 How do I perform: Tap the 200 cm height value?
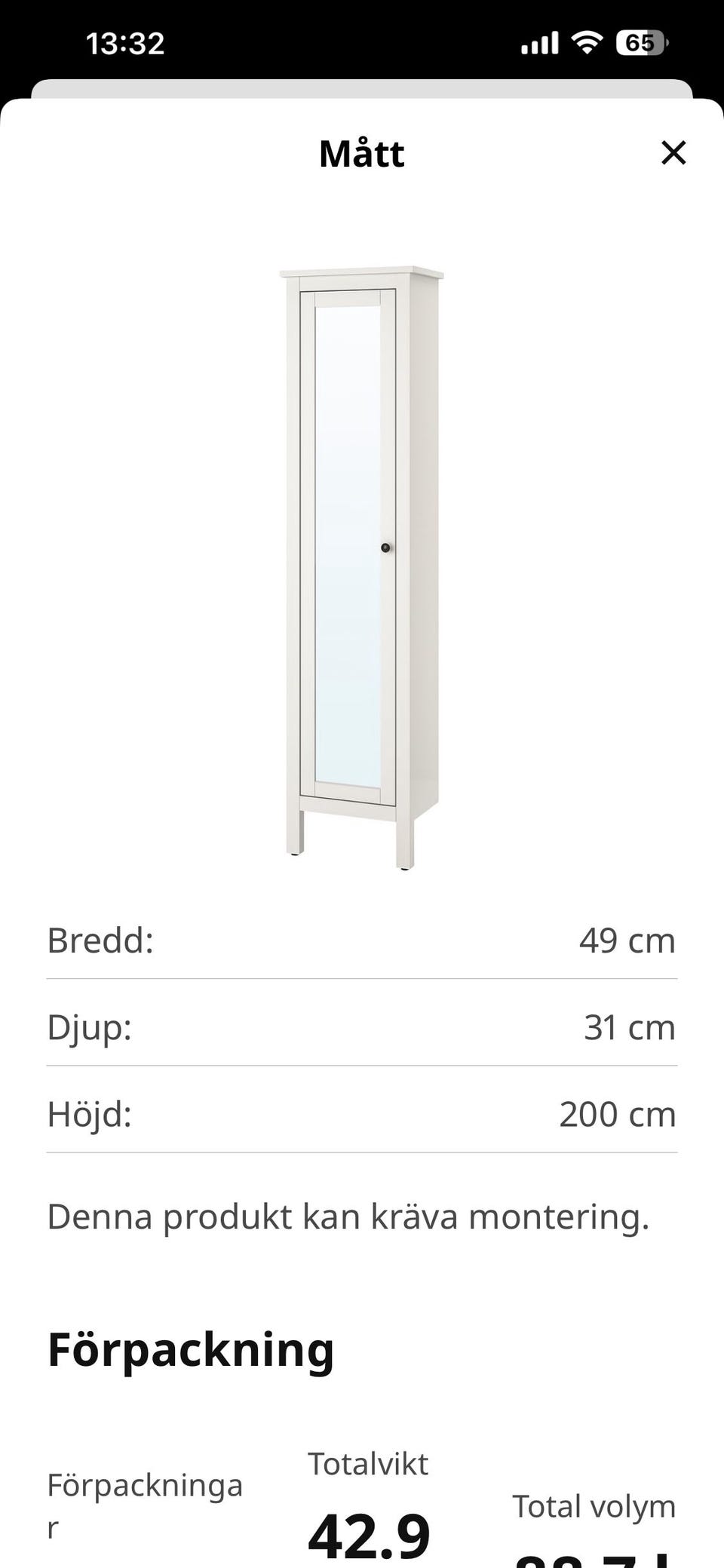617,1114
